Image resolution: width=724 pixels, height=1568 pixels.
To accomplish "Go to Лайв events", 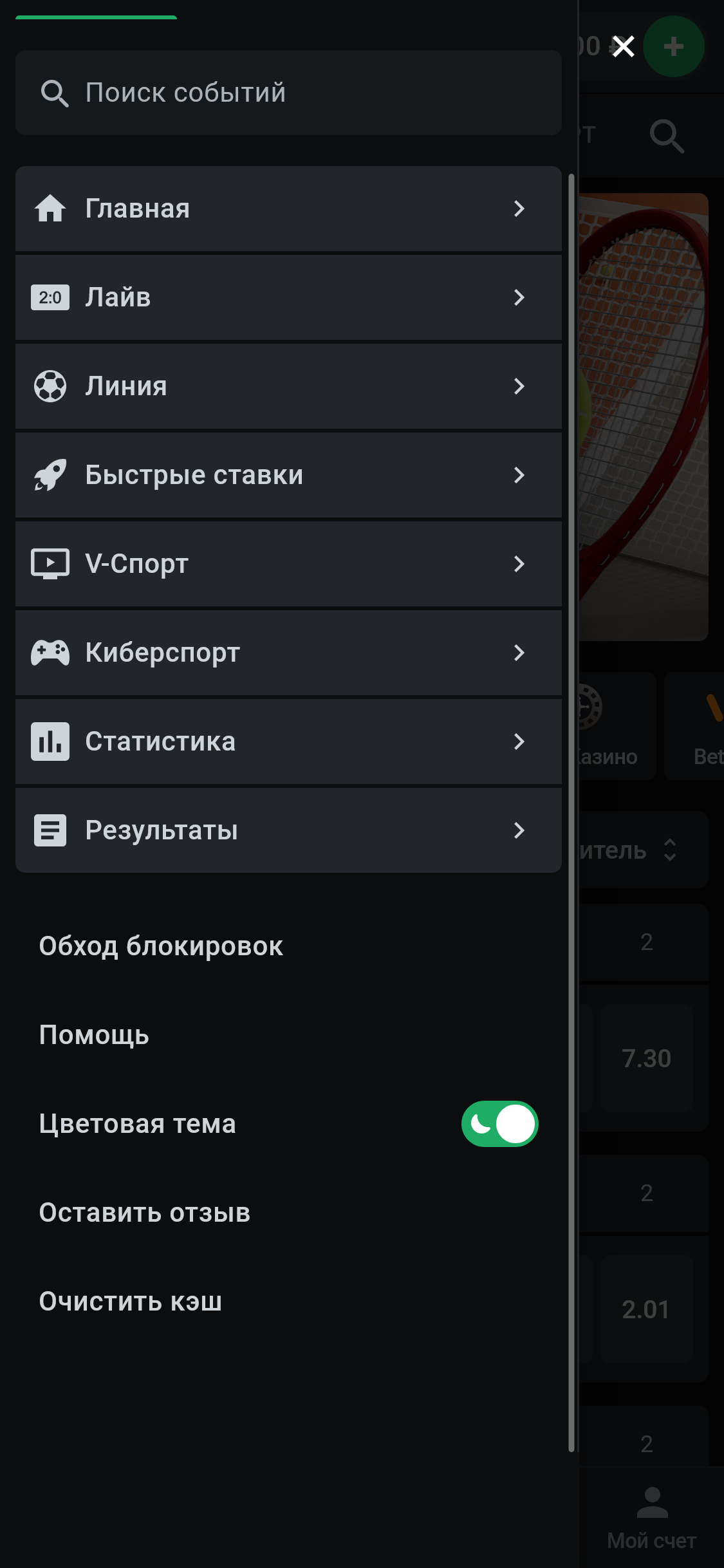I will pyautogui.click(x=288, y=297).
